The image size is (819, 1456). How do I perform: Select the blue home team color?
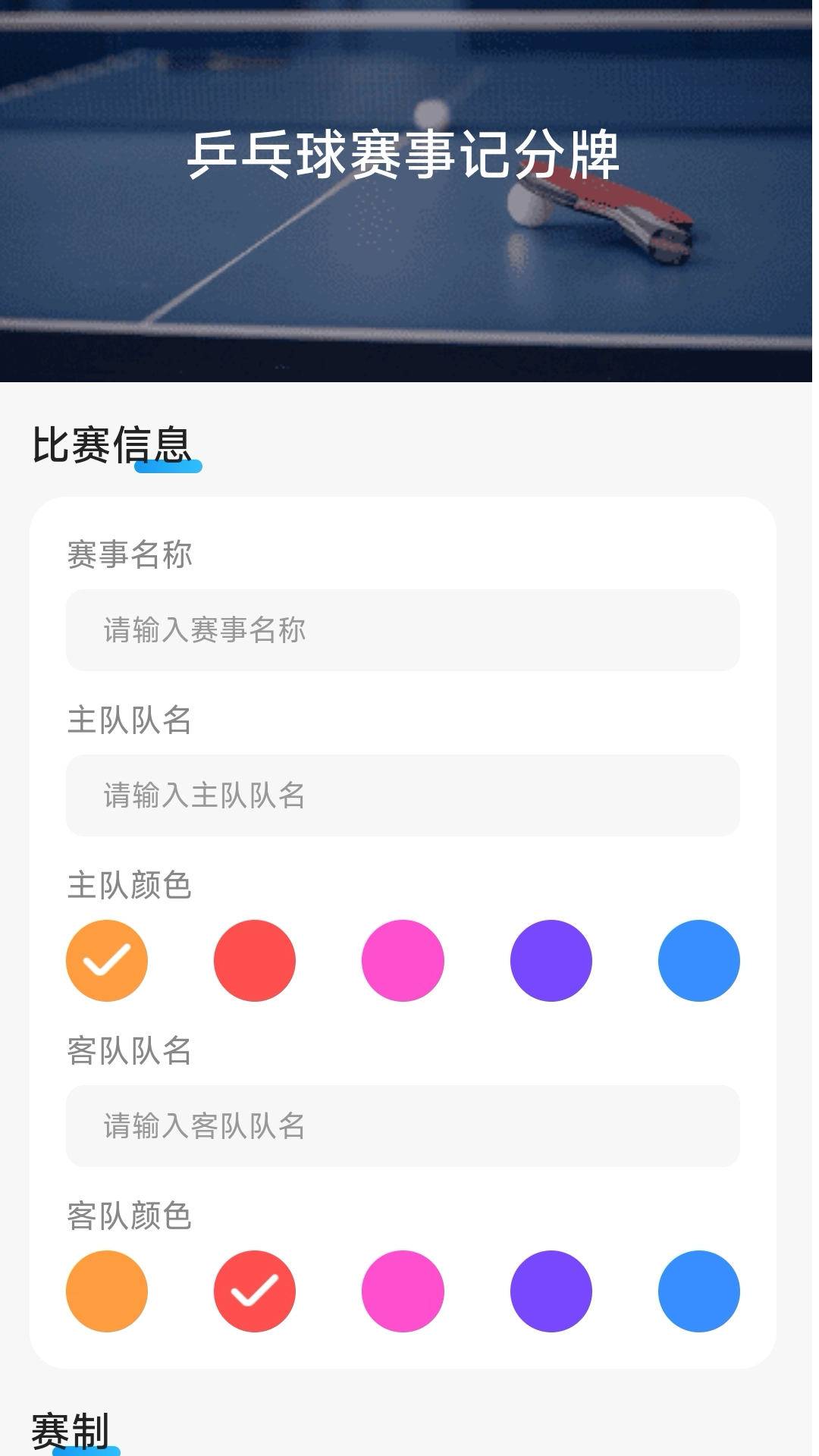click(x=698, y=960)
